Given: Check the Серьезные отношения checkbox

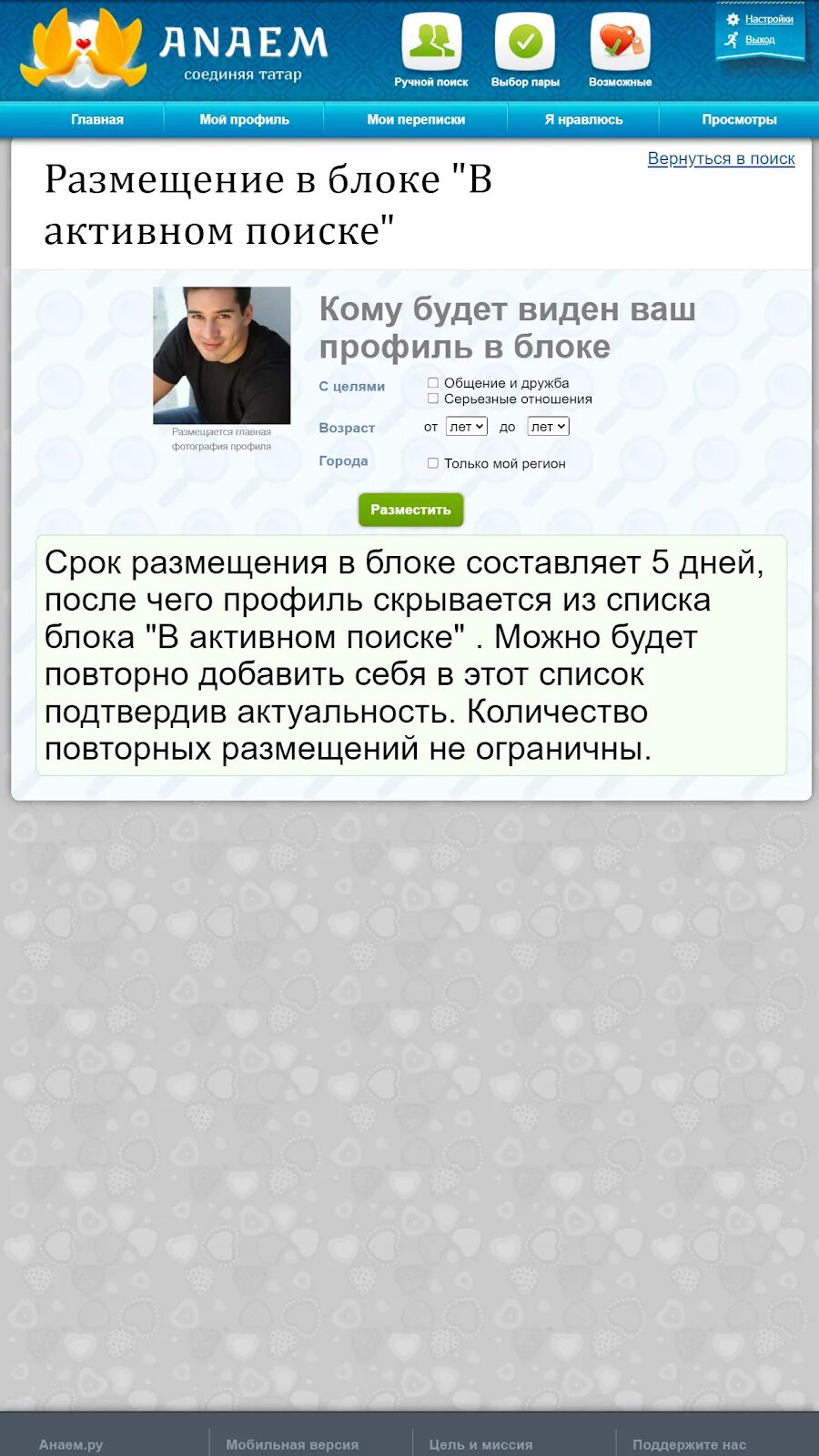Looking at the screenshot, I should [433, 399].
